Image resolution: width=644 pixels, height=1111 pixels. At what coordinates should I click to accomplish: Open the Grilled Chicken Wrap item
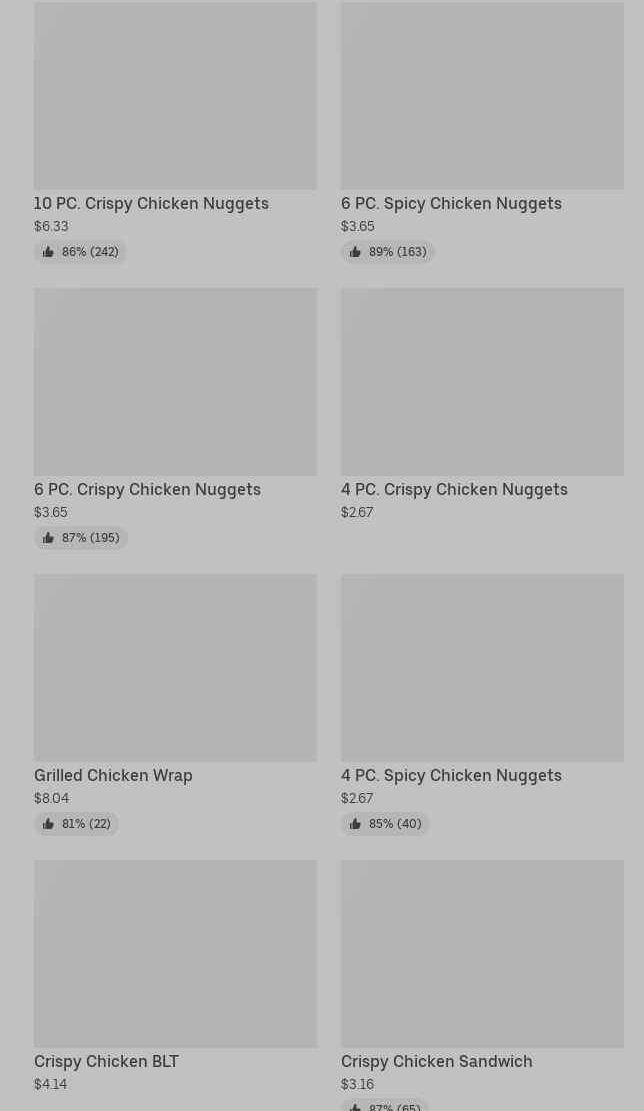(x=175, y=705)
